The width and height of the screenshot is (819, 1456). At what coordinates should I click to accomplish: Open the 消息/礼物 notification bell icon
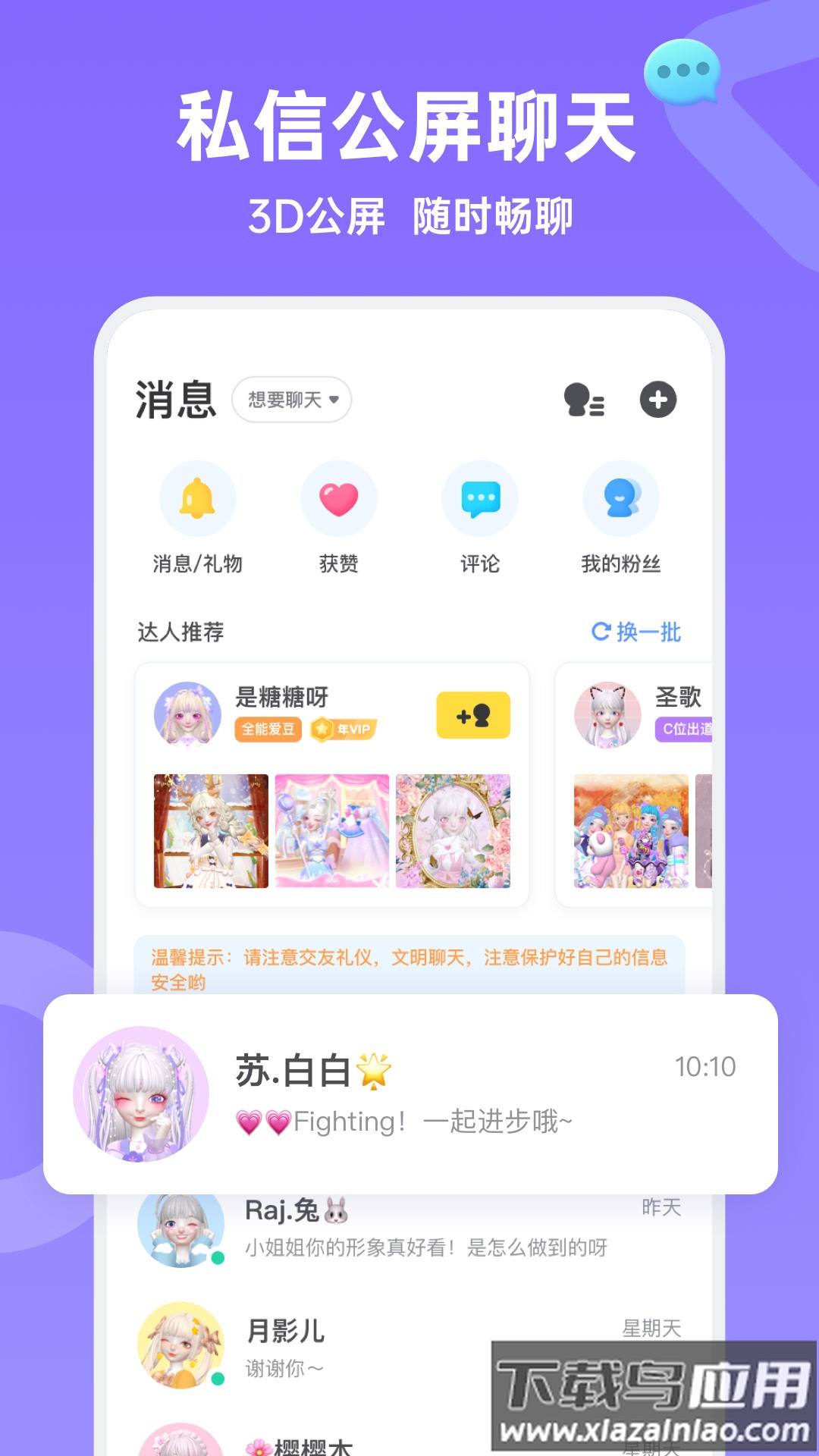point(197,498)
